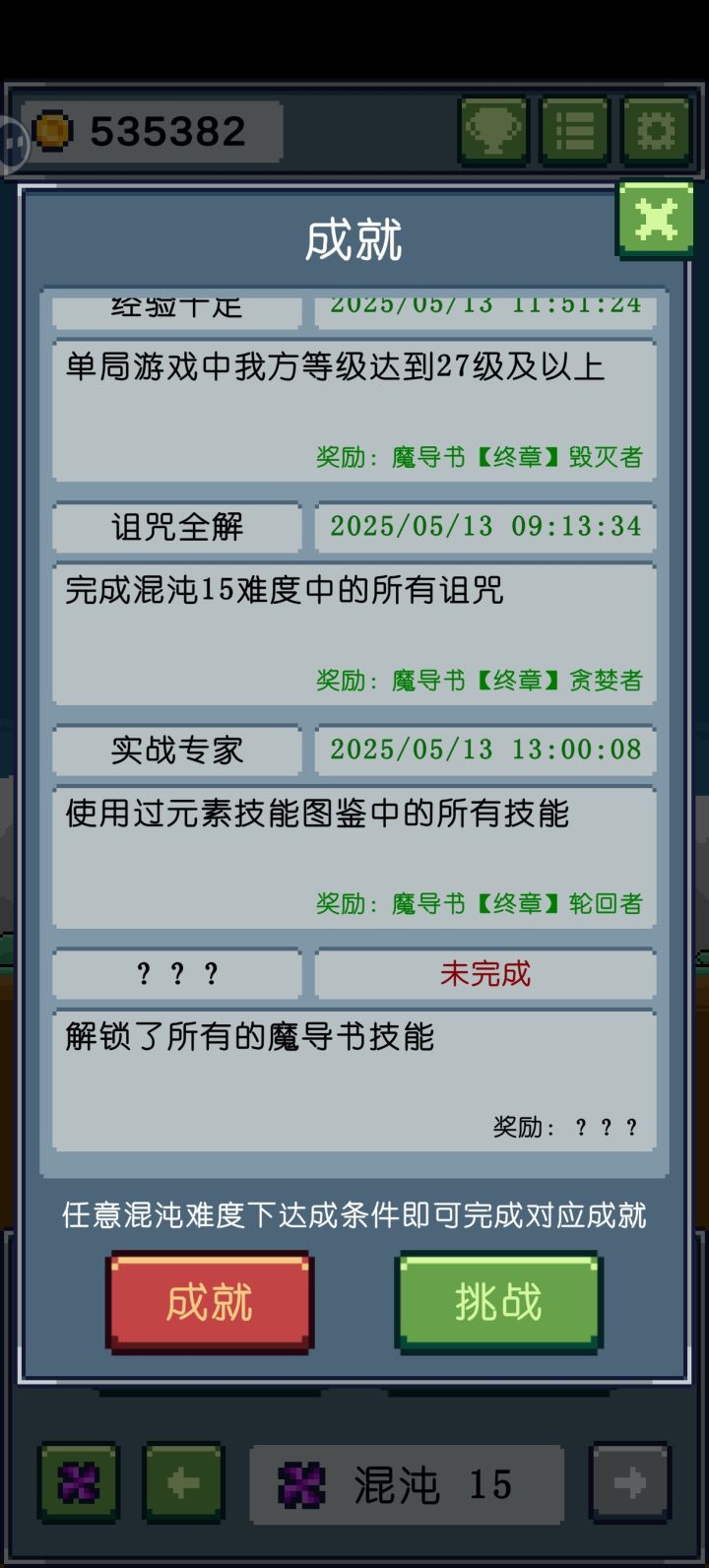Open the list menu icon at top
Viewport: 709px width, 1568px height.
coord(572,133)
